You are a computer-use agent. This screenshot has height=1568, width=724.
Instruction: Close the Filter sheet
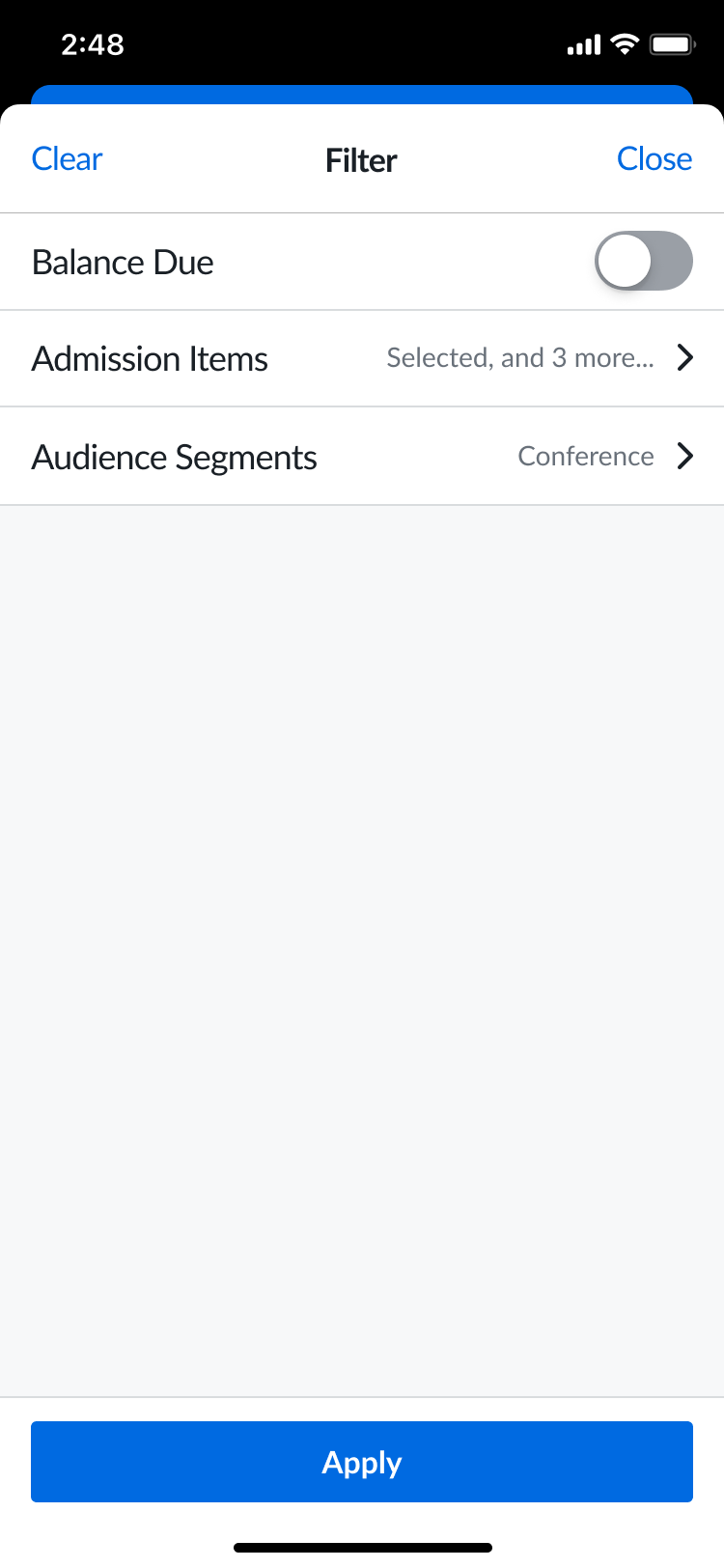pyautogui.click(x=654, y=159)
